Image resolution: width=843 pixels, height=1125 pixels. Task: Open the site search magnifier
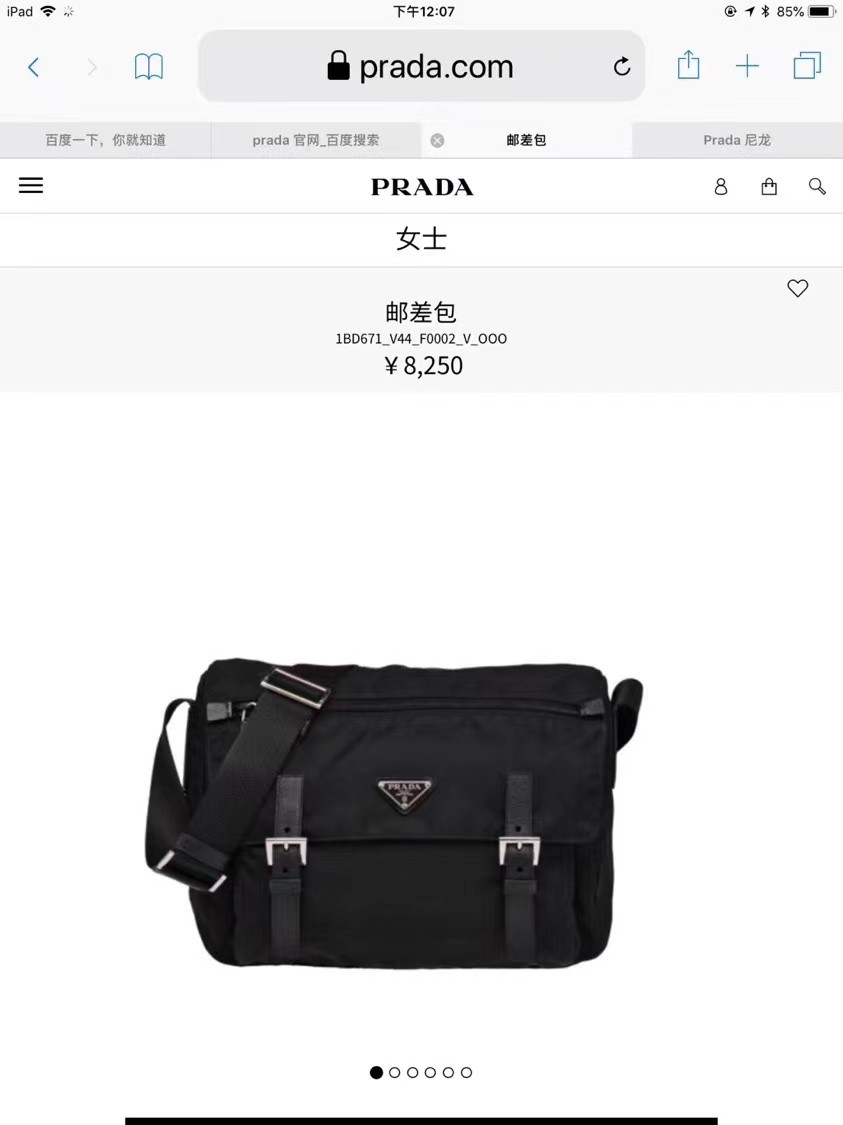[817, 187]
